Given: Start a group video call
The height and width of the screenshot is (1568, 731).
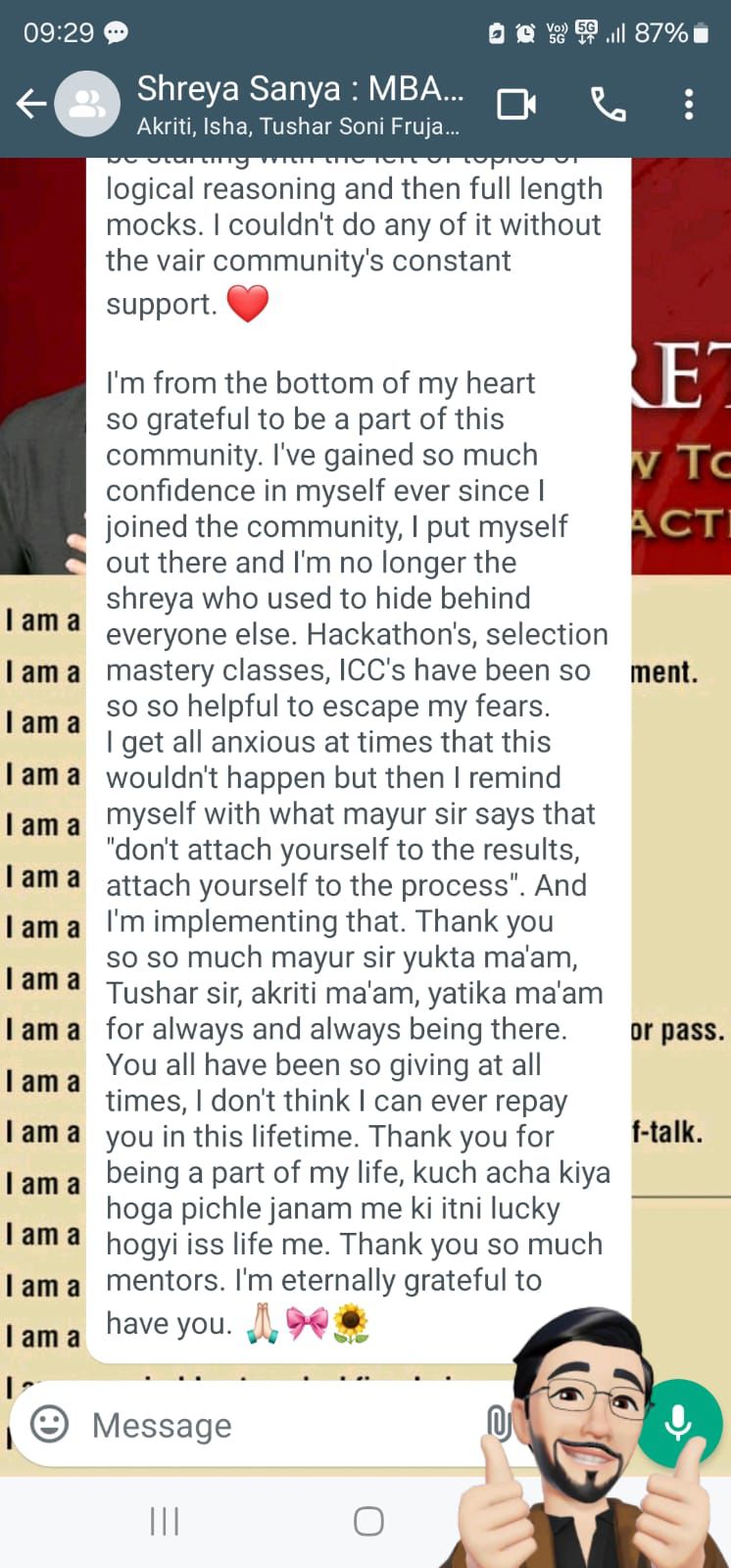Looking at the screenshot, I should pos(516,104).
